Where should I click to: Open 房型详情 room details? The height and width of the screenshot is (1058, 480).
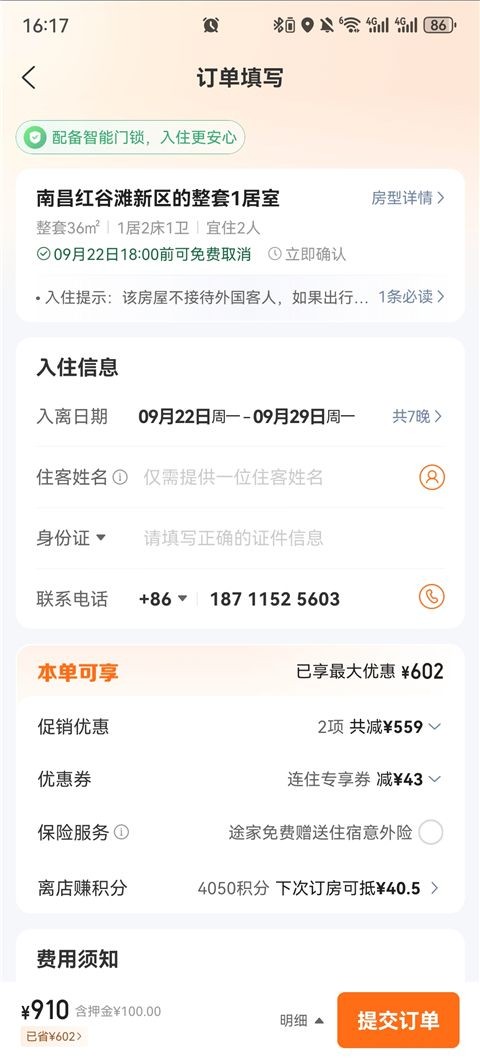click(408, 198)
